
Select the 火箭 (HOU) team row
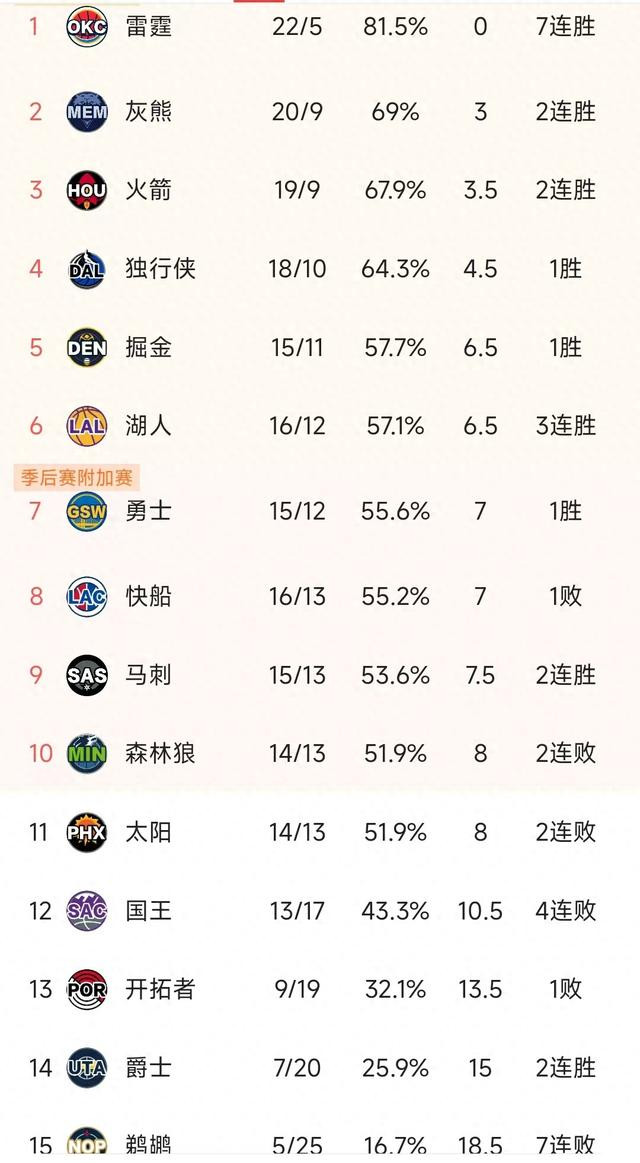320,190
